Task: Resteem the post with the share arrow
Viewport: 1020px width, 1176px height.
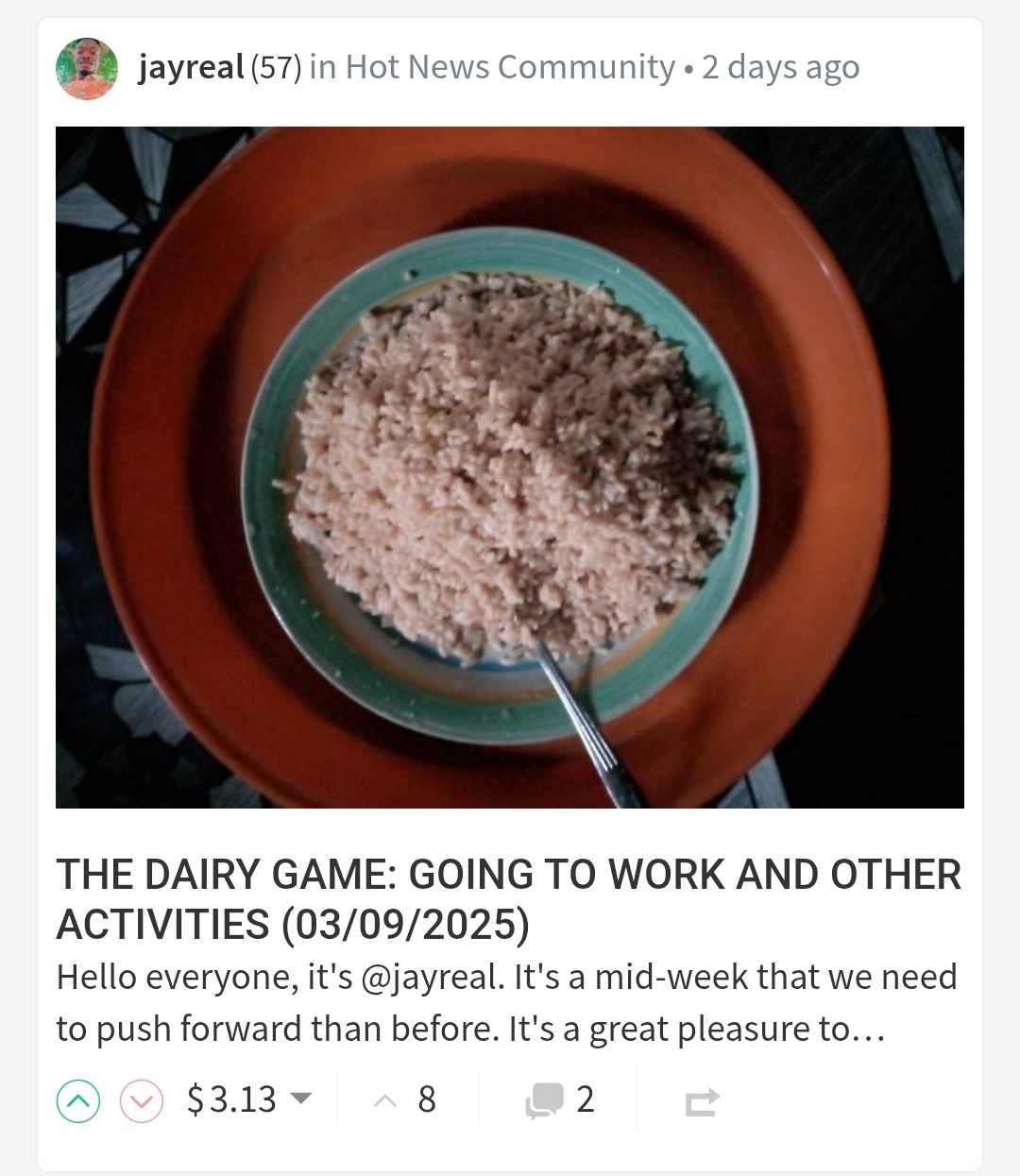Action: click(x=702, y=1101)
